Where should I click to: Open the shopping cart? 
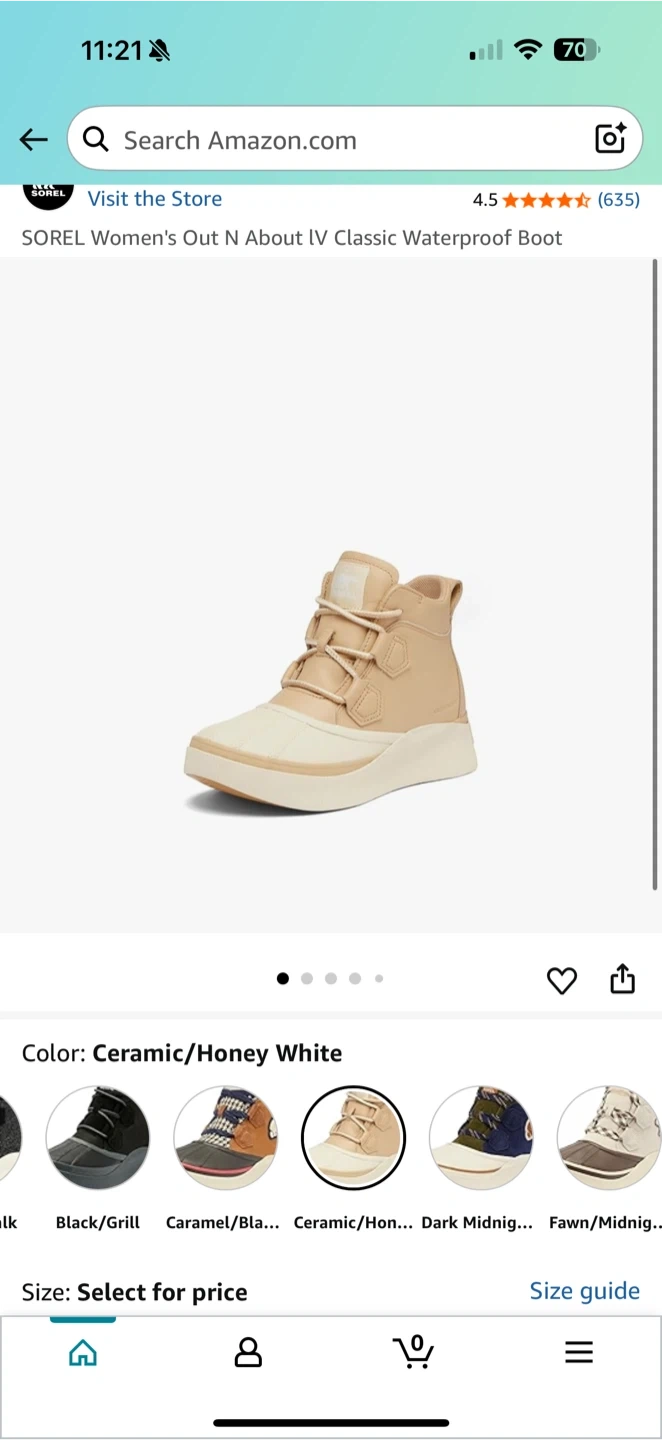413,1352
